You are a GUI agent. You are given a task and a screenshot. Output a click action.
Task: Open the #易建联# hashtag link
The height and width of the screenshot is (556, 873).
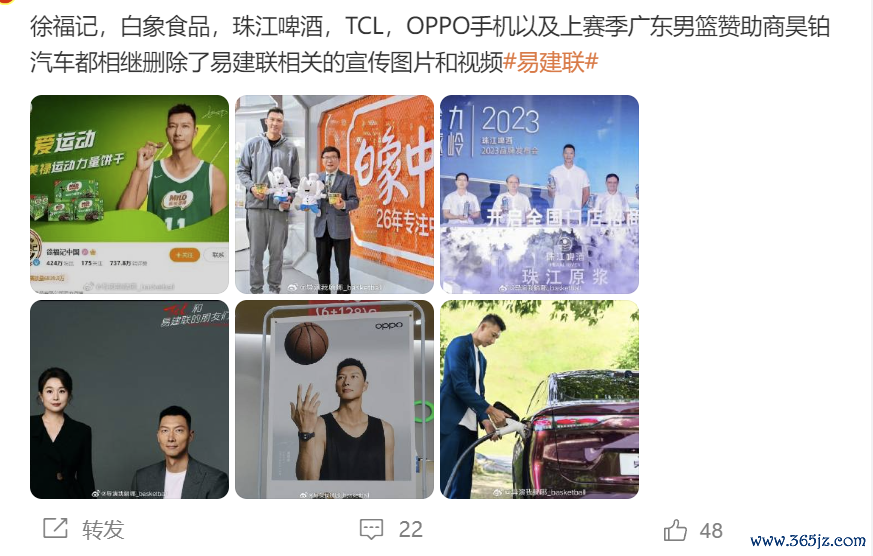550,63
